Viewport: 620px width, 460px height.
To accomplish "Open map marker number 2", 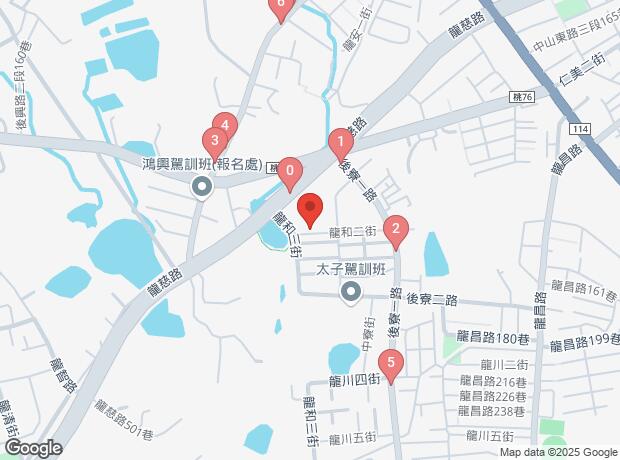I will (396, 230).
